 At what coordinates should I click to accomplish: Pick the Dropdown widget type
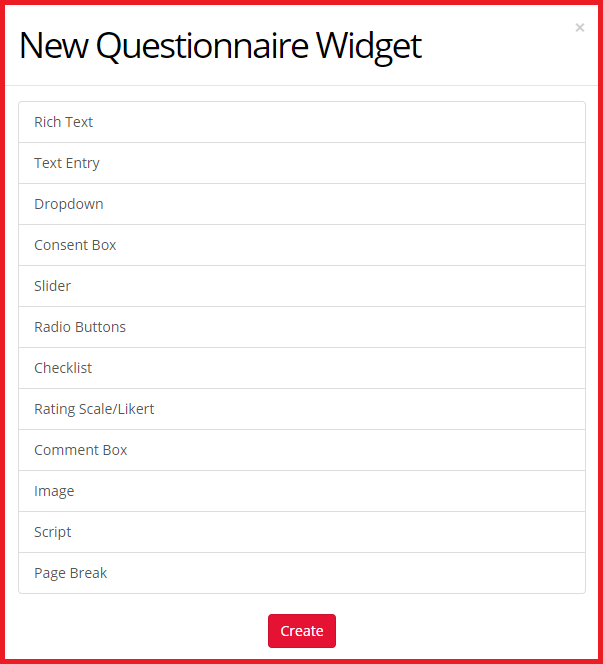pyautogui.click(x=301, y=204)
